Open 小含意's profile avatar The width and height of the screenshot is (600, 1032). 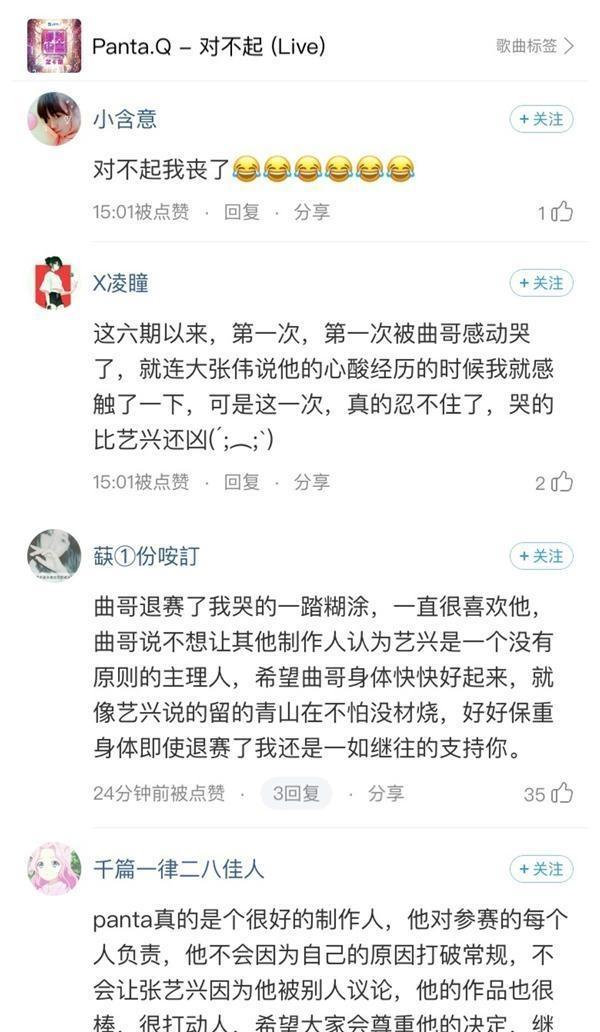tap(54, 119)
